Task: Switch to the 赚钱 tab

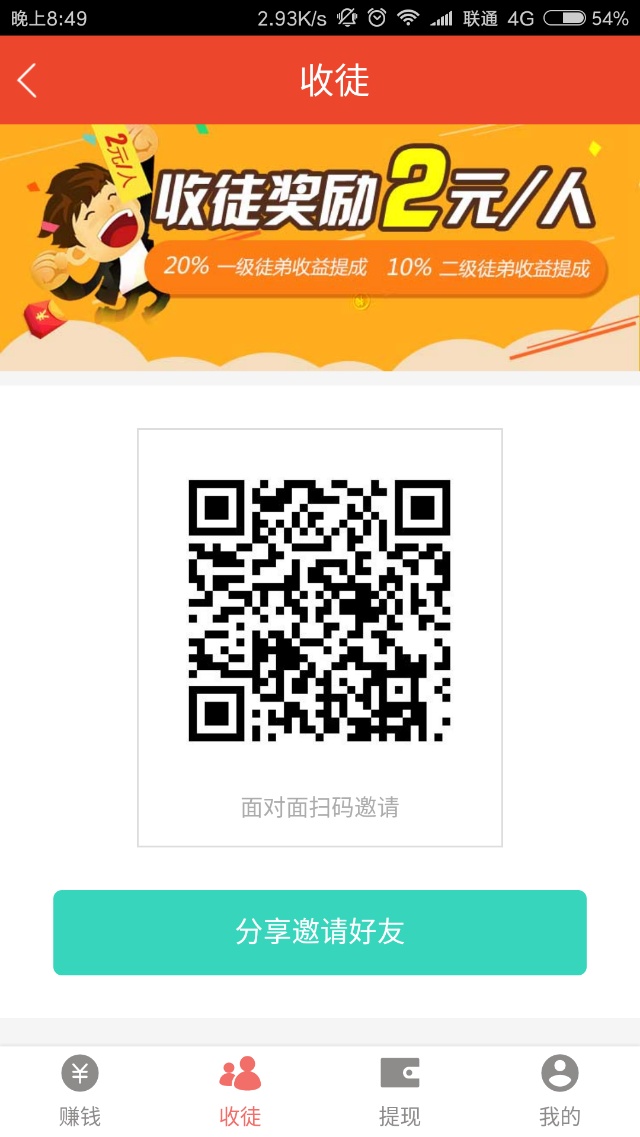Action: [80, 1091]
